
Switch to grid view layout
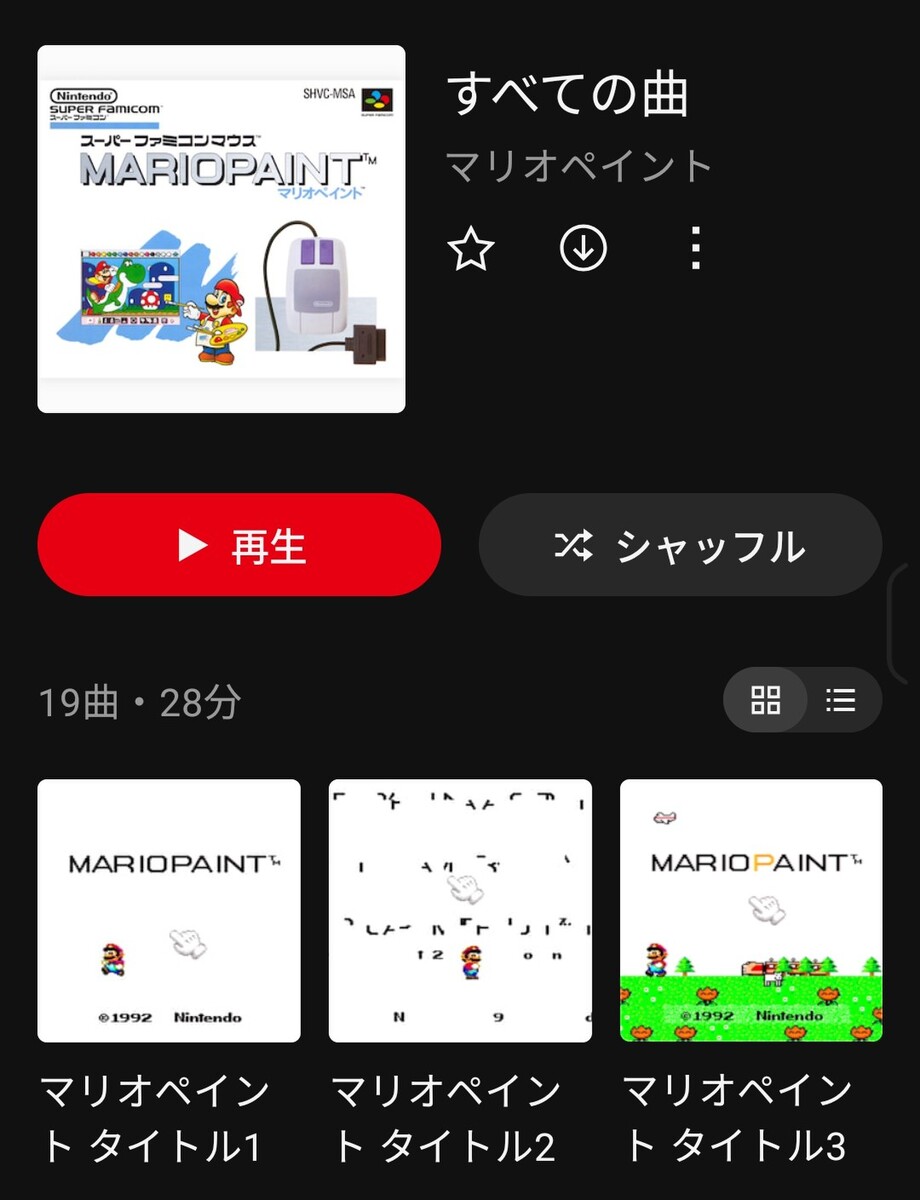tap(766, 700)
